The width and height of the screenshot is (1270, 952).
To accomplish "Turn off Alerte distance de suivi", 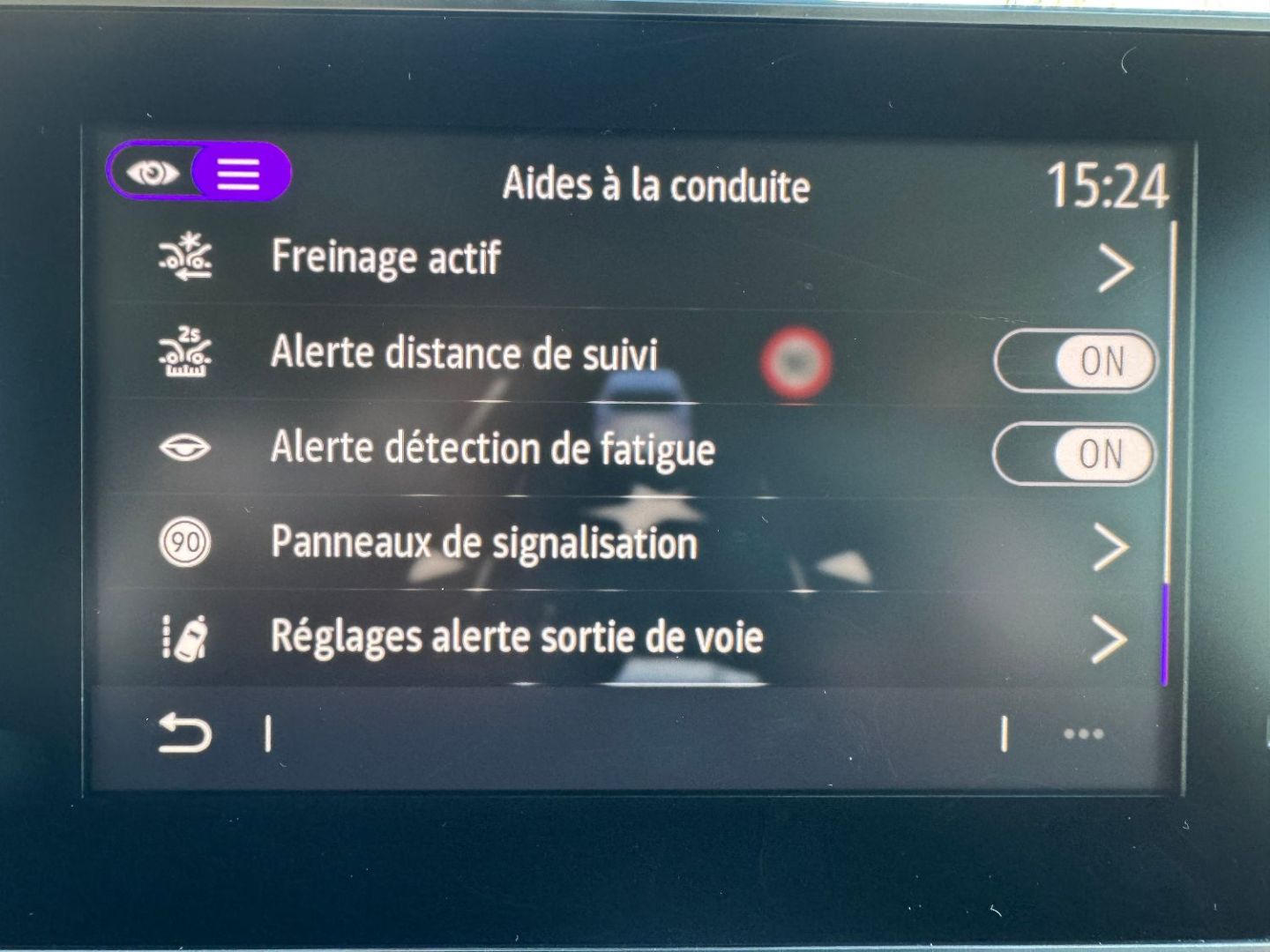I will 1075,361.
